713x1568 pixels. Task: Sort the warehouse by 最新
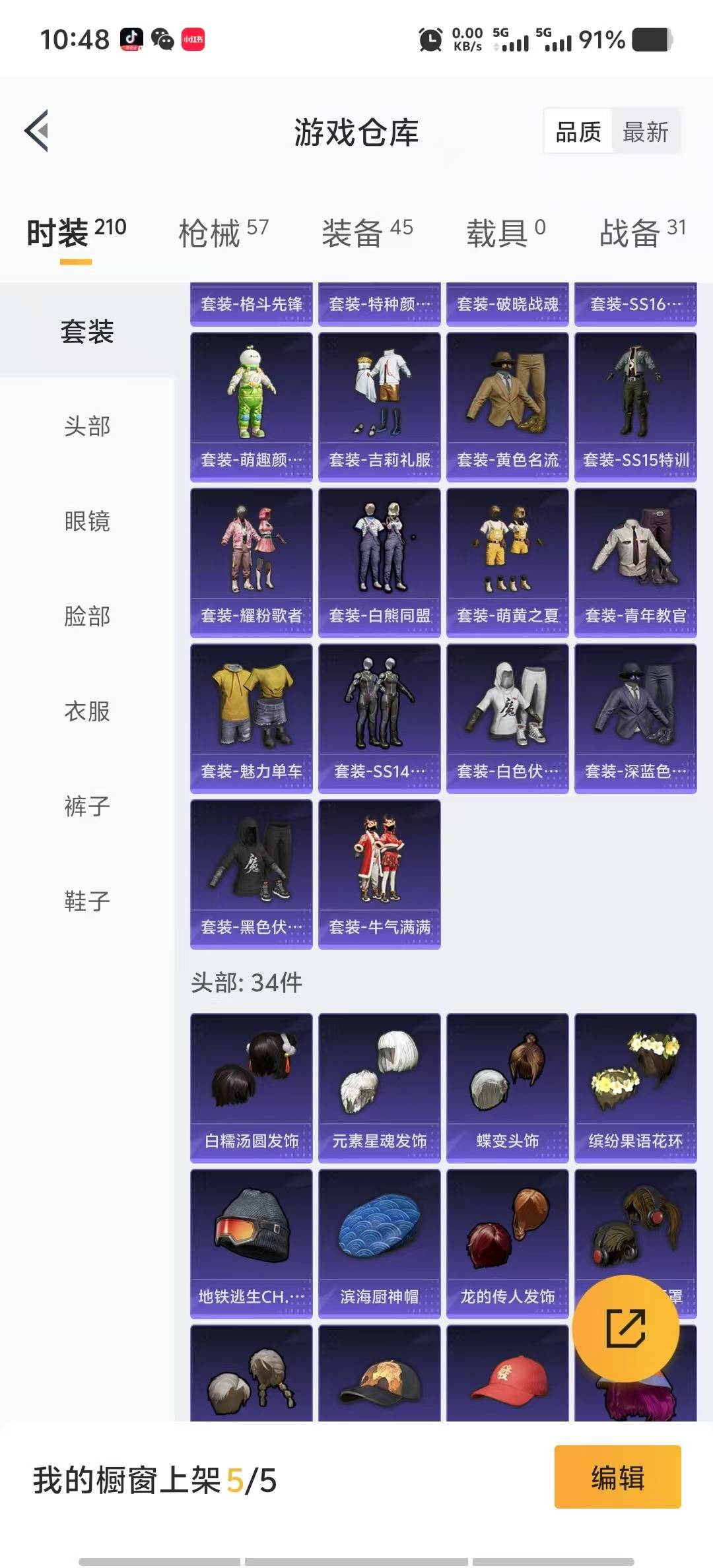point(646,132)
